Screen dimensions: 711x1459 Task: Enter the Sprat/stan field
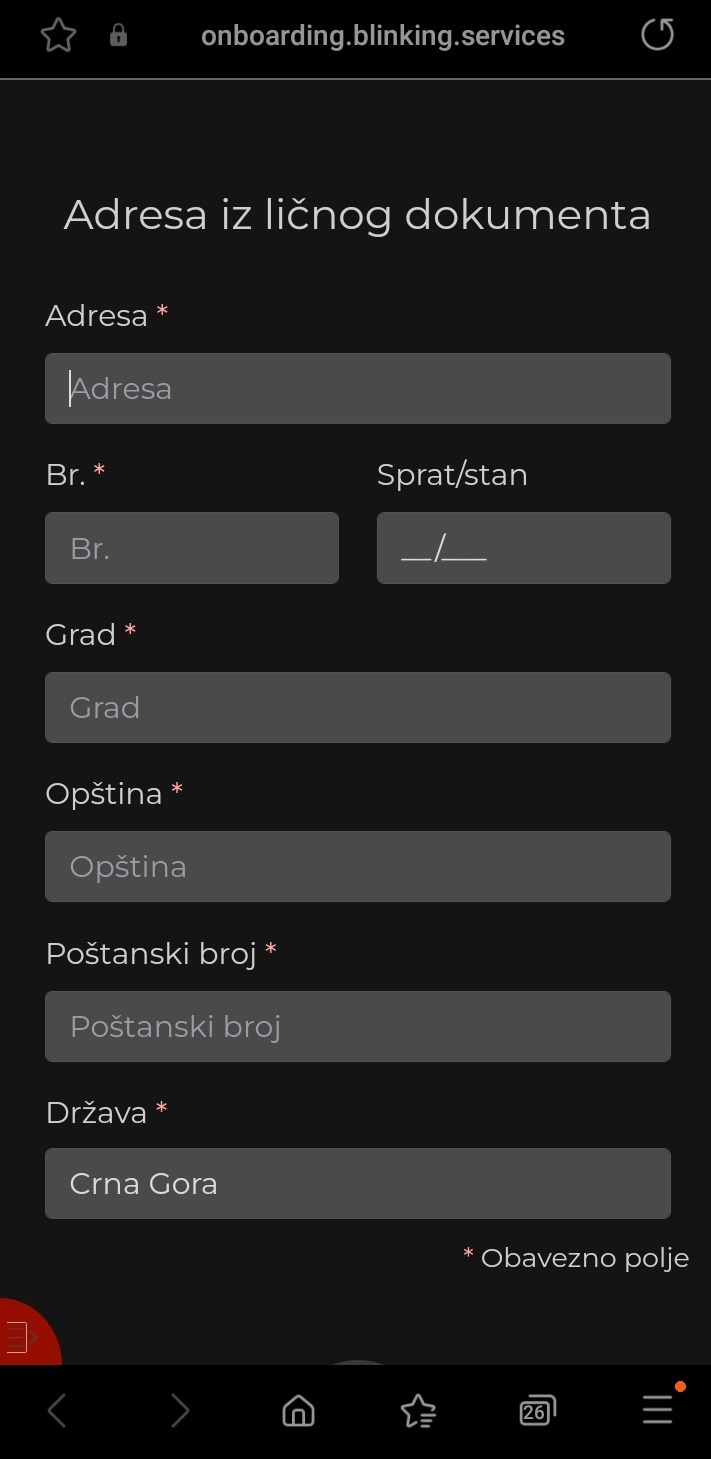524,548
